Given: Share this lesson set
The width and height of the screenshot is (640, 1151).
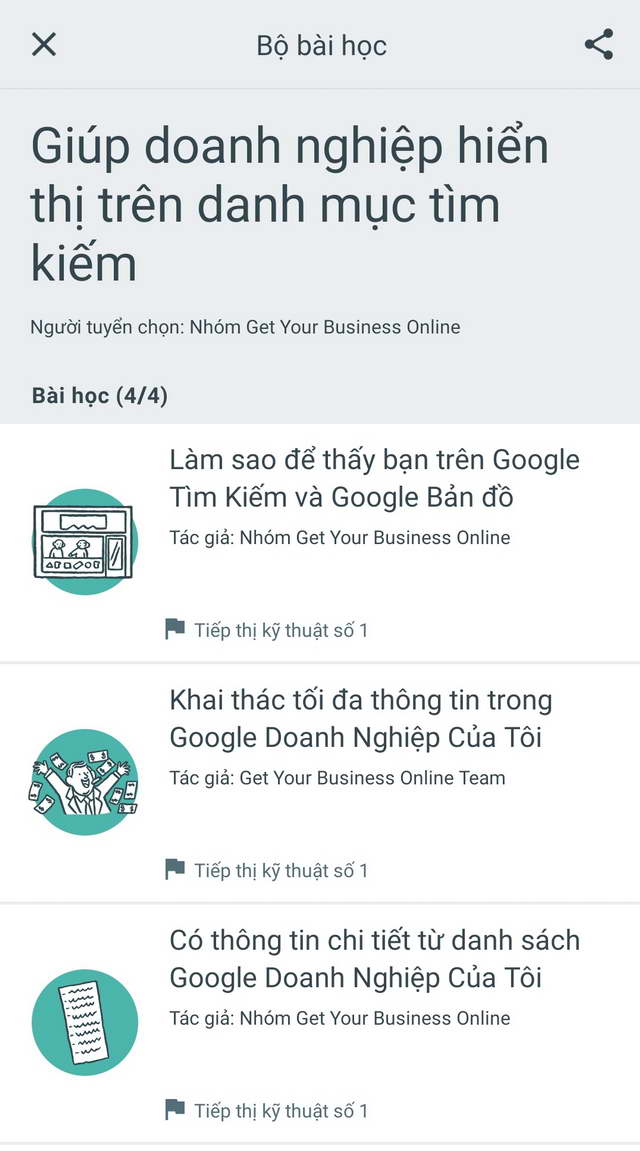Looking at the screenshot, I should [598, 45].
